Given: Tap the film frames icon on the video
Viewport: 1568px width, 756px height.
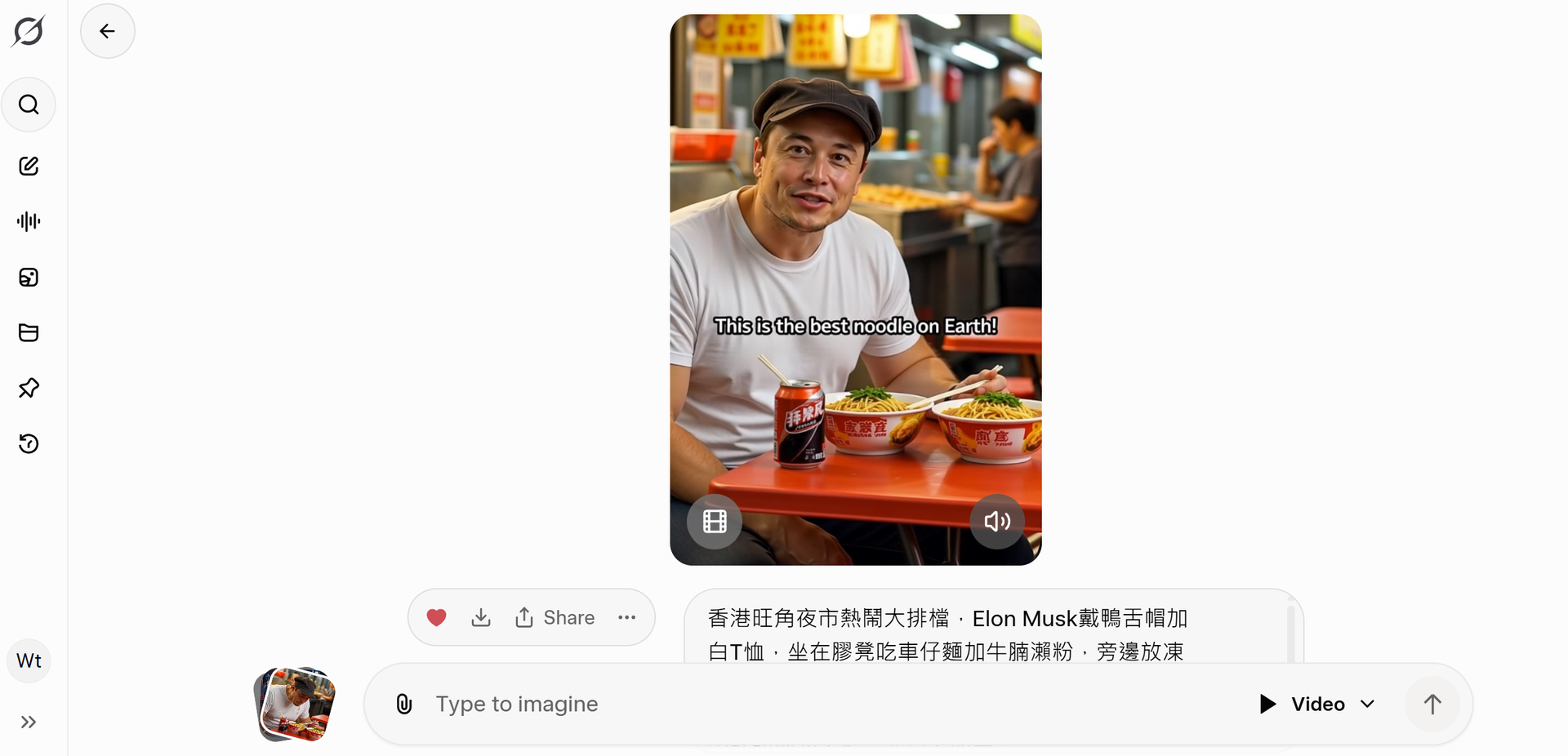Looking at the screenshot, I should pyautogui.click(x=715, y=521).
